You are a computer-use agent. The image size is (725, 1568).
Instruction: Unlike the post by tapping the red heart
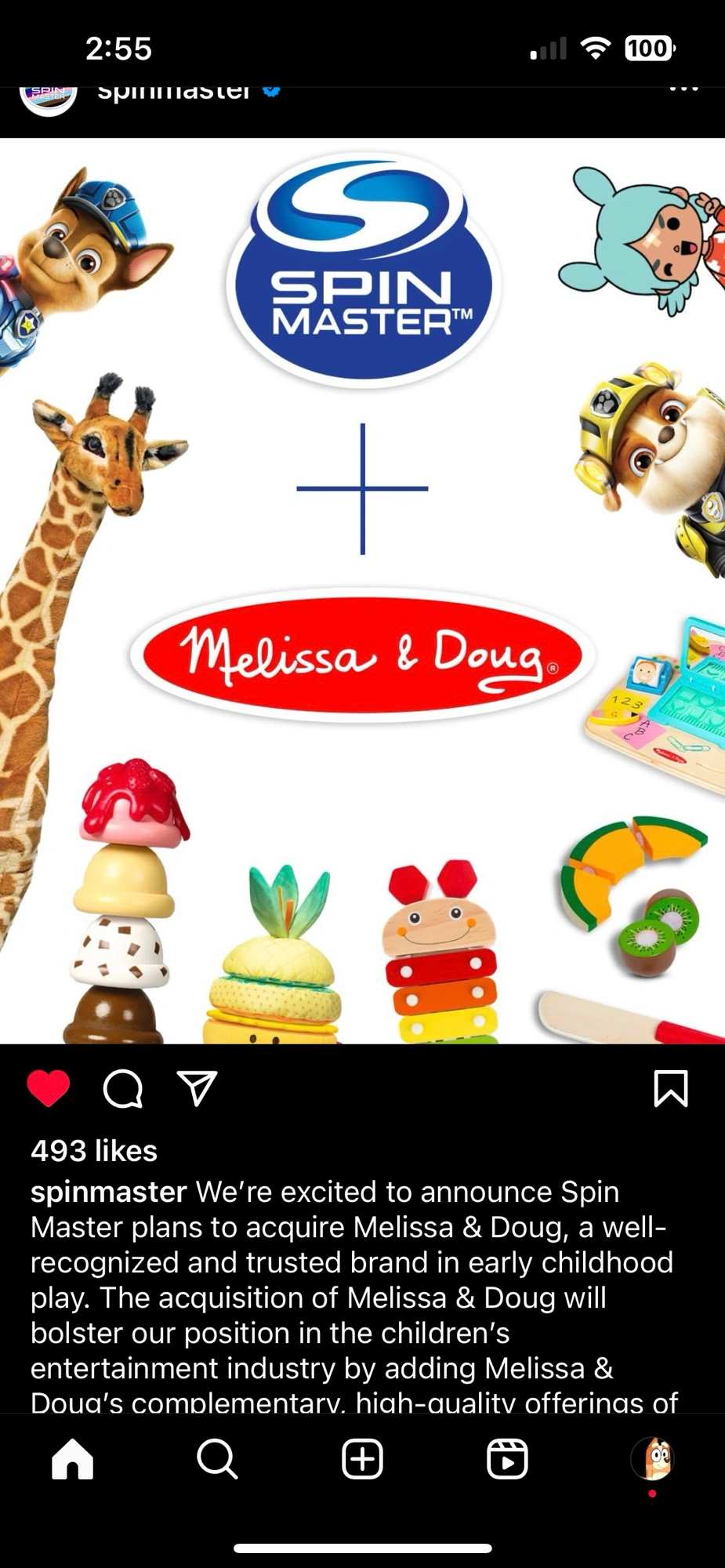point(47,1088)
